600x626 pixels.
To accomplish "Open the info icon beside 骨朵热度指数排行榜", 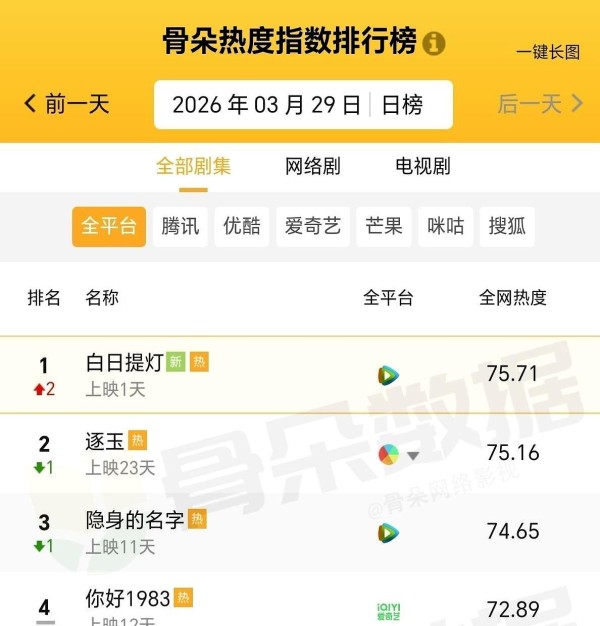I will coord(434,44).
